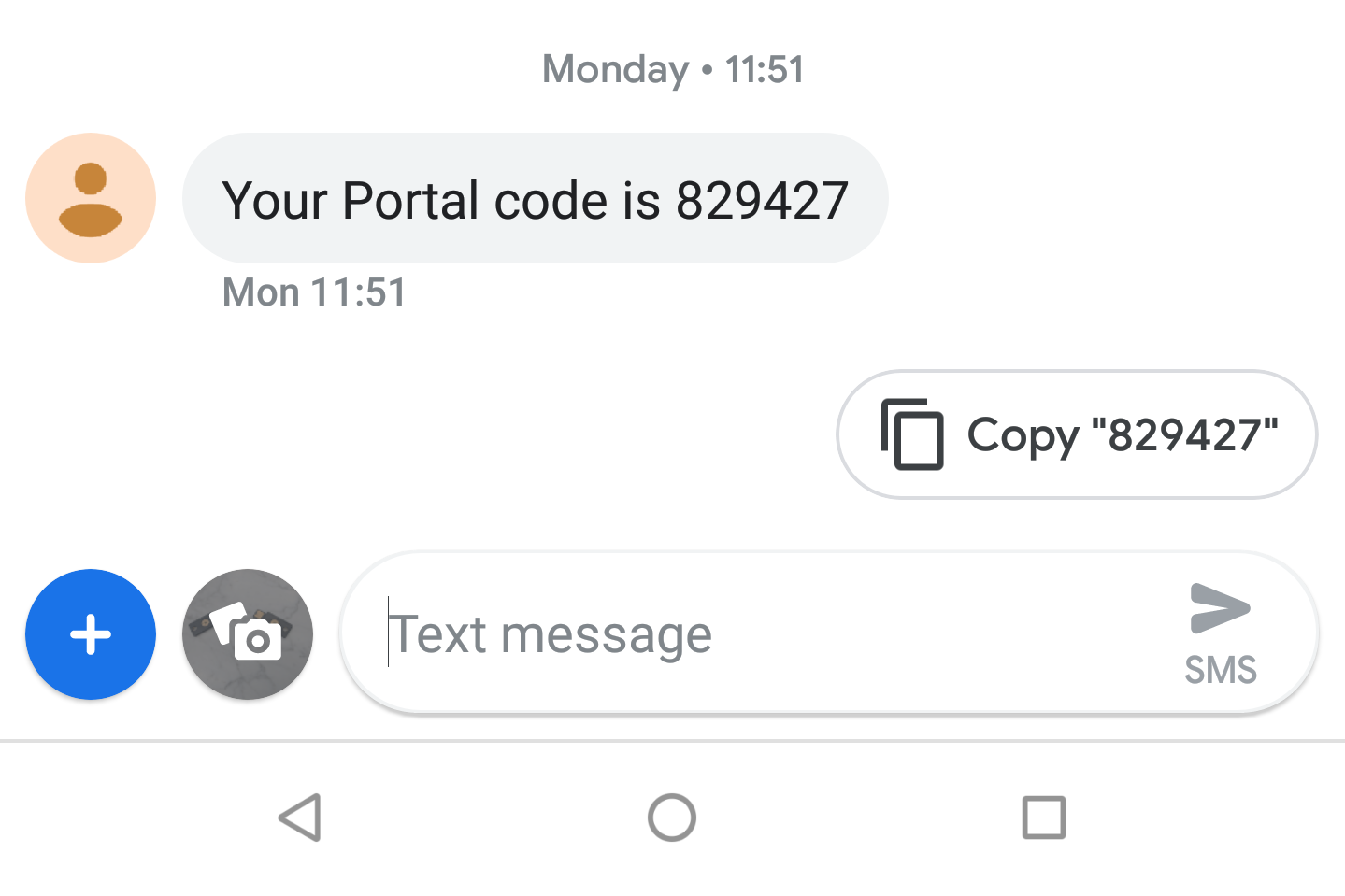Image resolution: width=1345 pixels, height=896 pixels.
Task: Open attachments with the blue plus button
Action: pos(91,634)
